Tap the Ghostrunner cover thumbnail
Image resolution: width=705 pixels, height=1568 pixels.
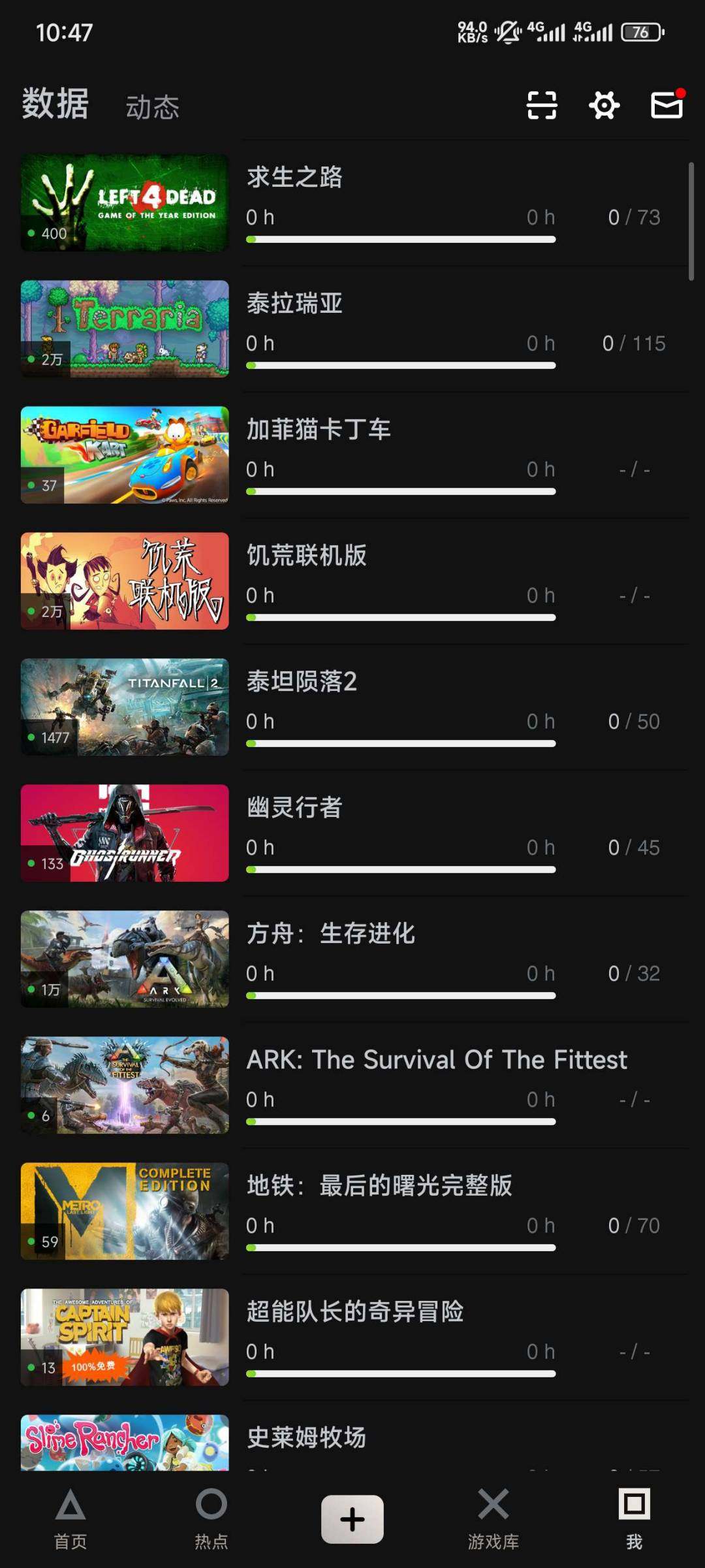click(124, 832)
